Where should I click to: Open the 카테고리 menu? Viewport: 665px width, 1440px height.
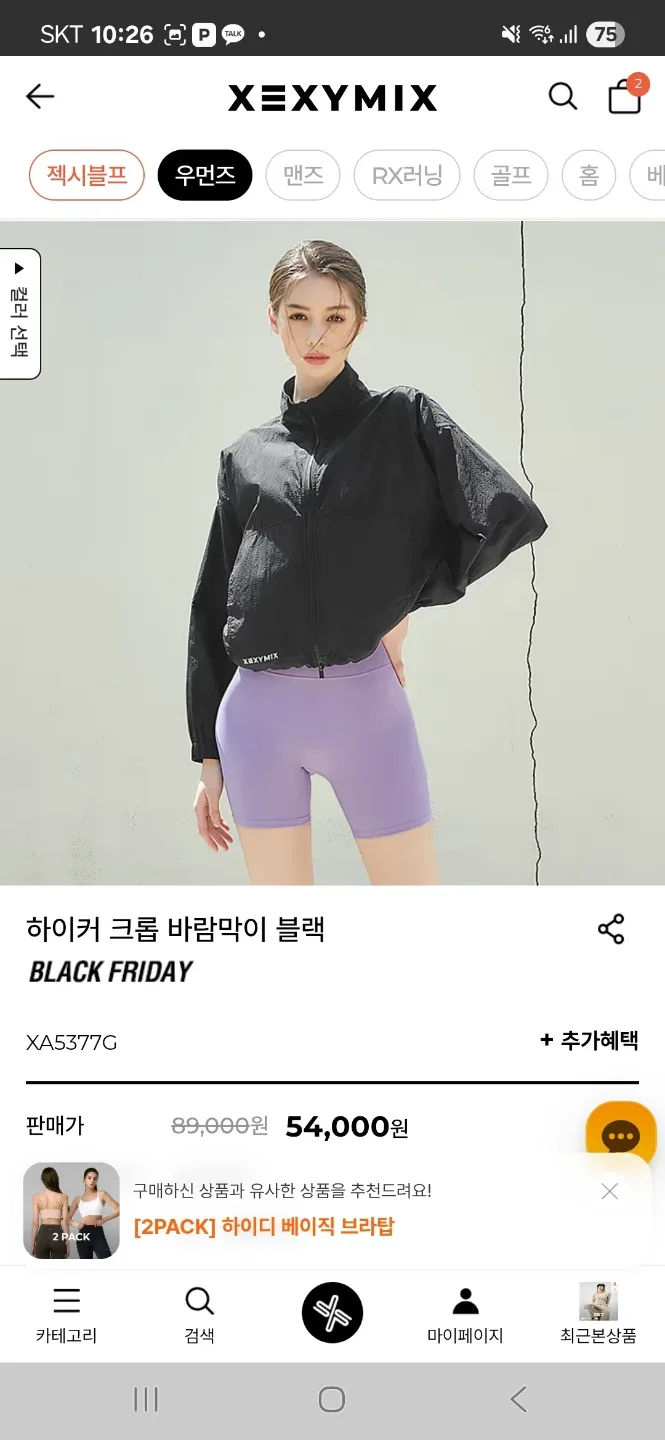[66, 1314]
